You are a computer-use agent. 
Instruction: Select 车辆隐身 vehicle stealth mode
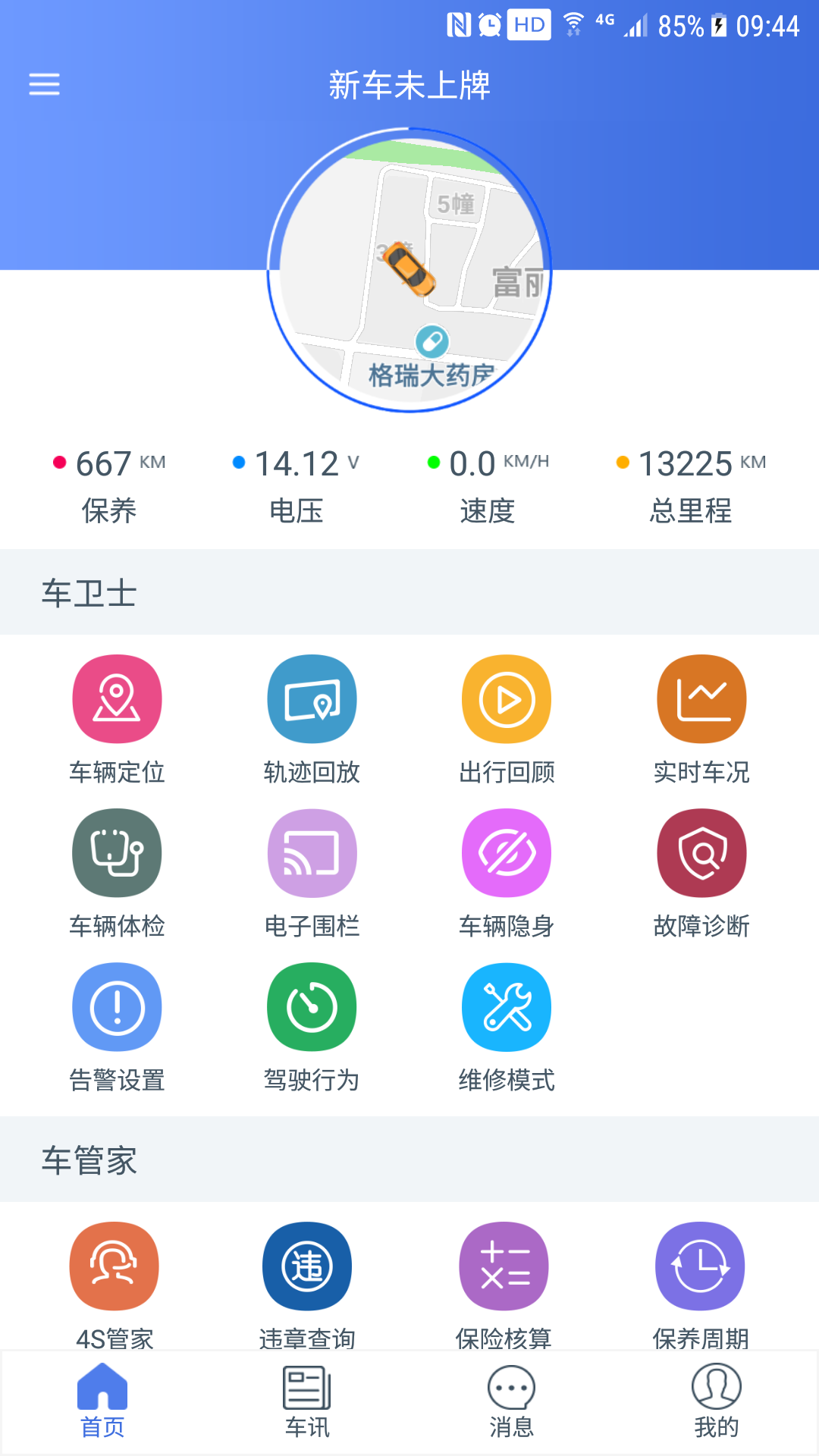507,853
